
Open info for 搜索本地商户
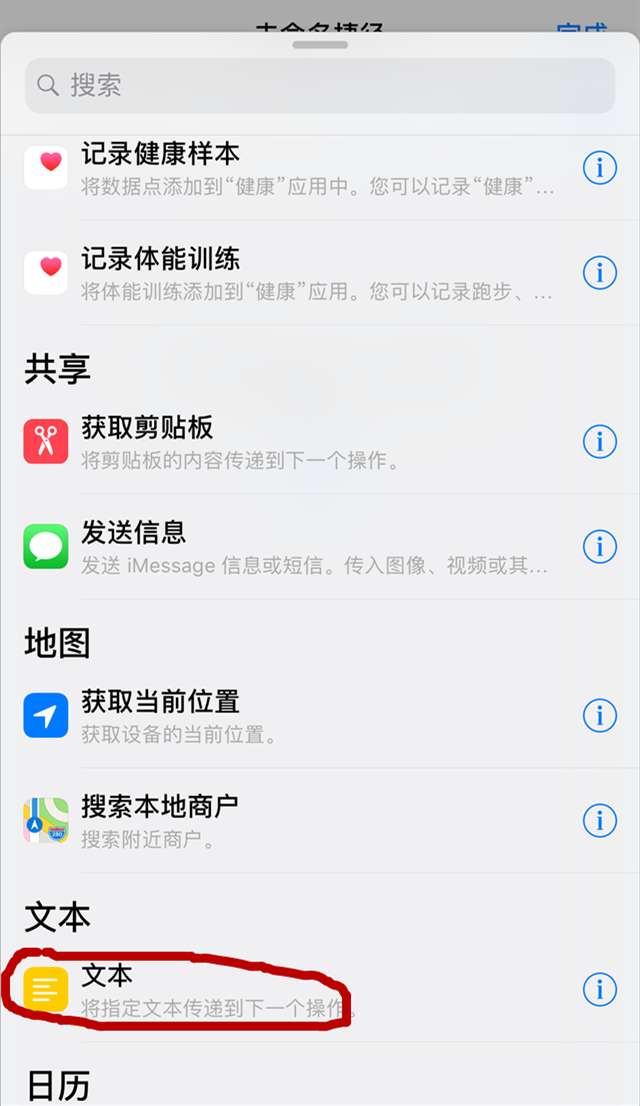click(599, 820)
